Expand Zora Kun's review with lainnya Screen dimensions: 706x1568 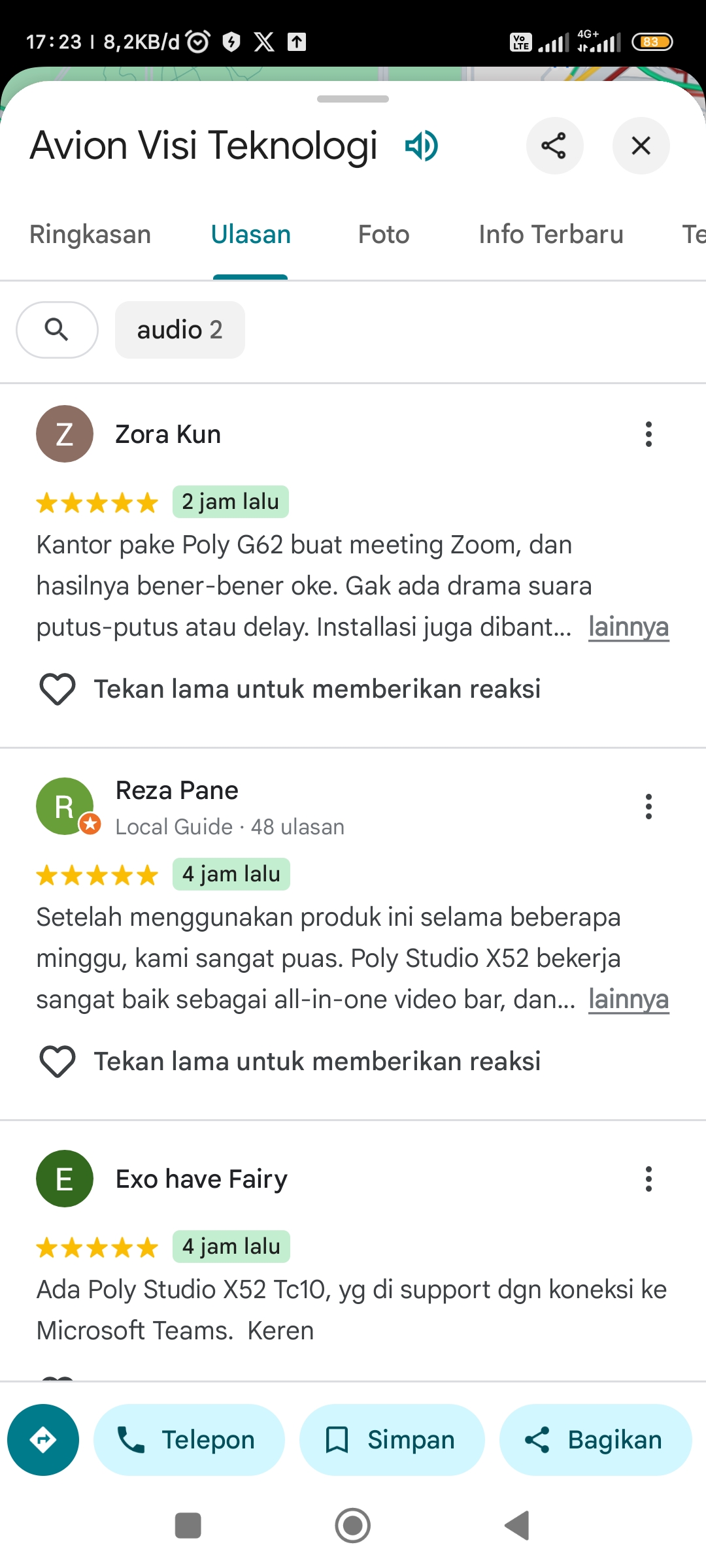pos(628,627)
